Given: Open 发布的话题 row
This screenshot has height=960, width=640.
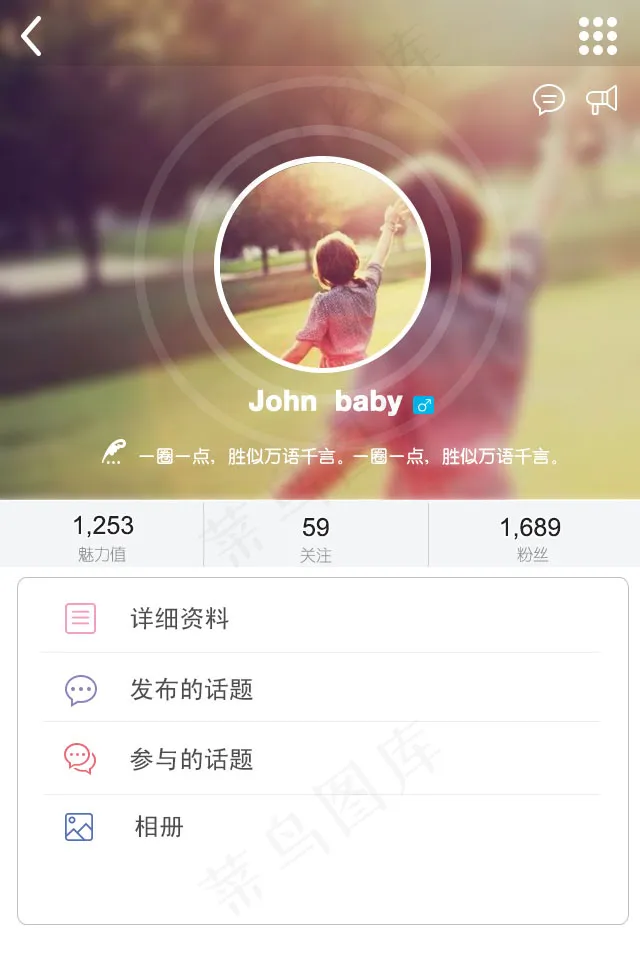Looking at the screenshot, I should pos(322,689).
